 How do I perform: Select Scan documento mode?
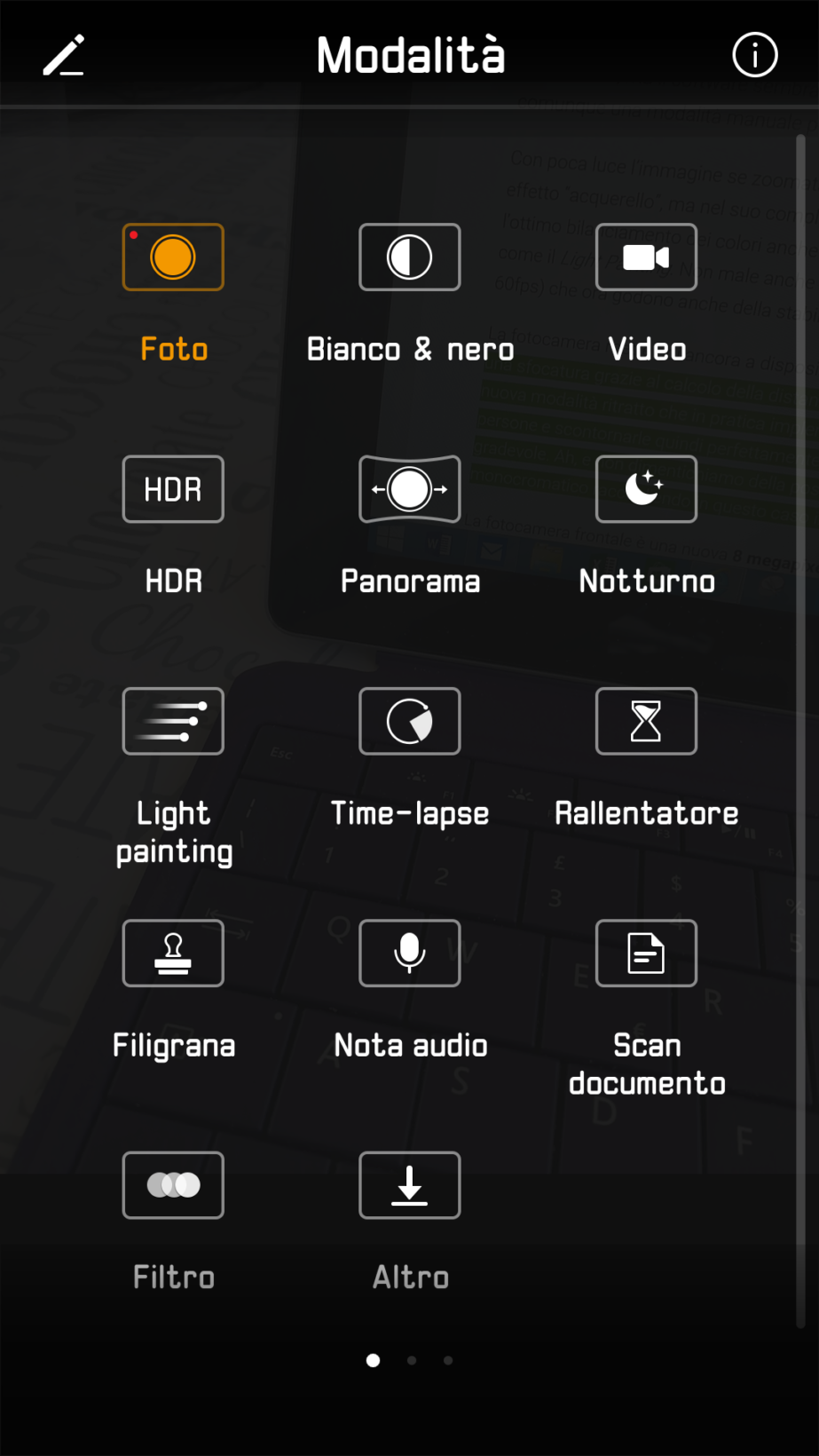click(x=646, y=954)
